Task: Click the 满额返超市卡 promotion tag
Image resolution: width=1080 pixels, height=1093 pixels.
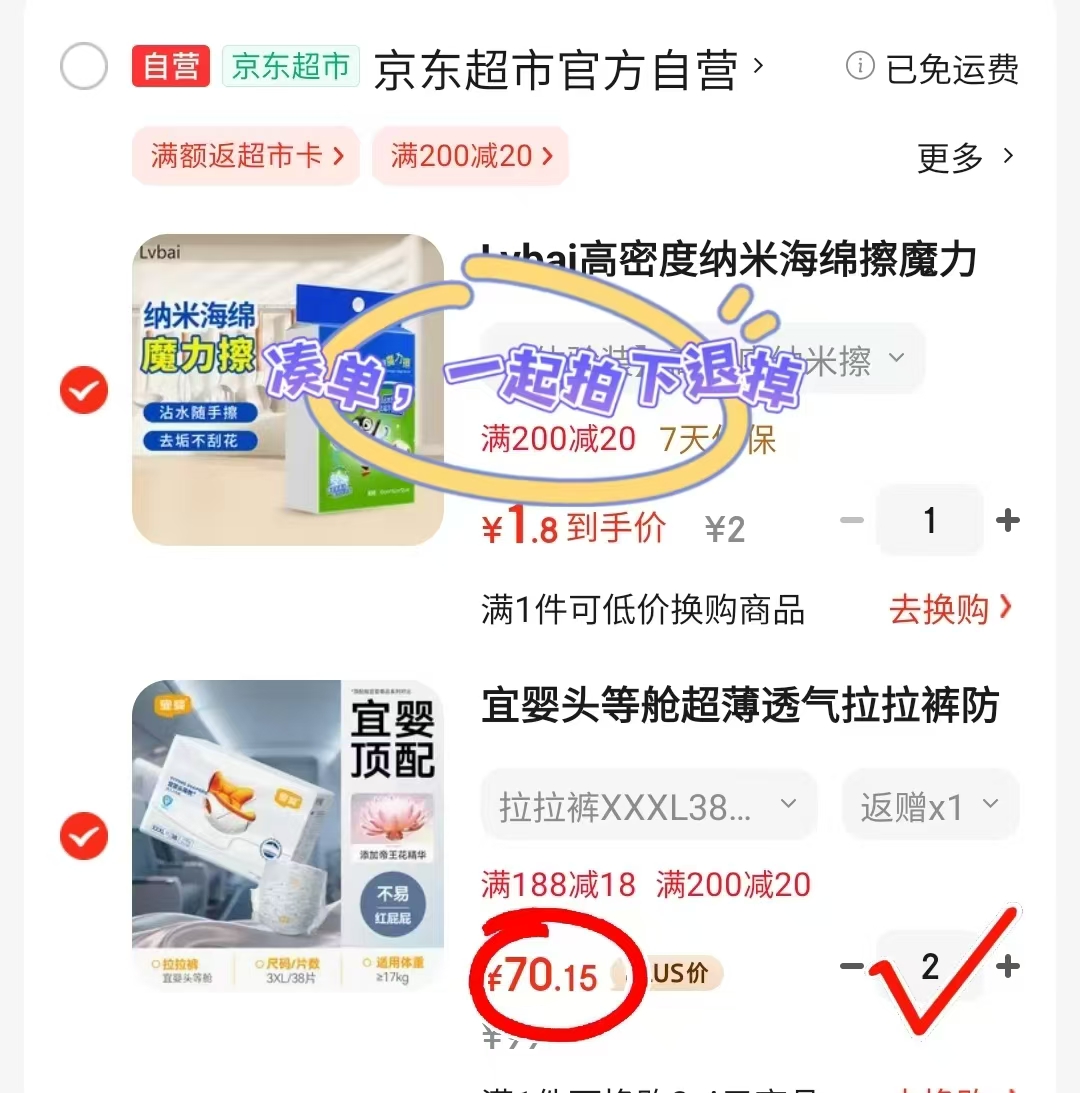Action: coord(245,156)
